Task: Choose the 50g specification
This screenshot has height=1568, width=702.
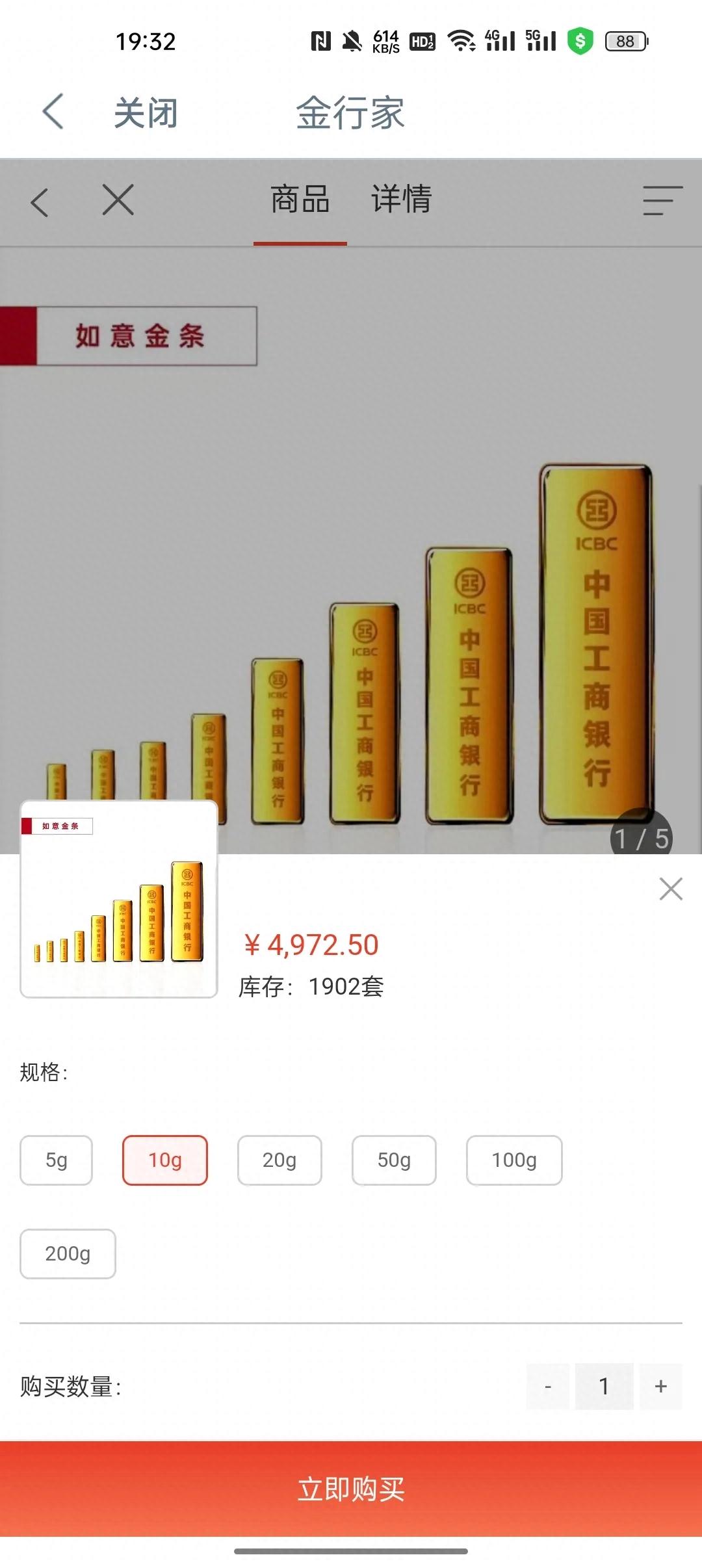Action: (x=394, y=1160)
